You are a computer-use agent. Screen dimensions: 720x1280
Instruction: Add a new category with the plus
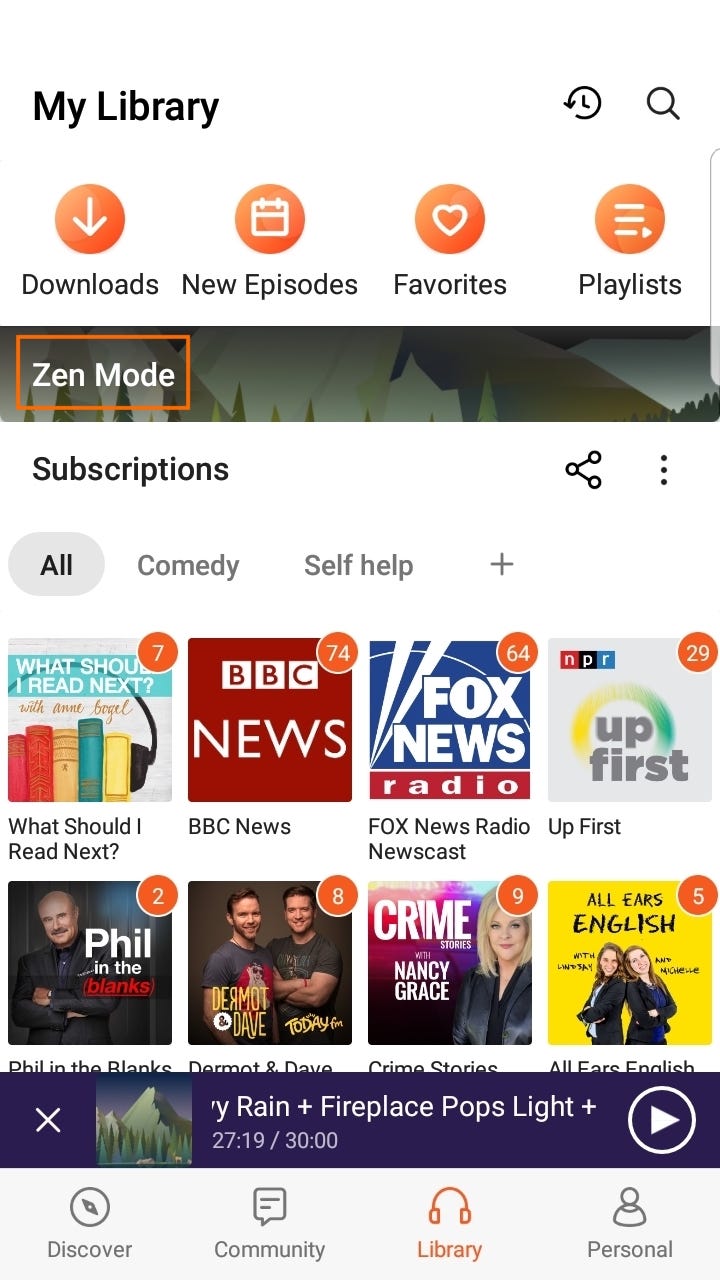(501, 564)
